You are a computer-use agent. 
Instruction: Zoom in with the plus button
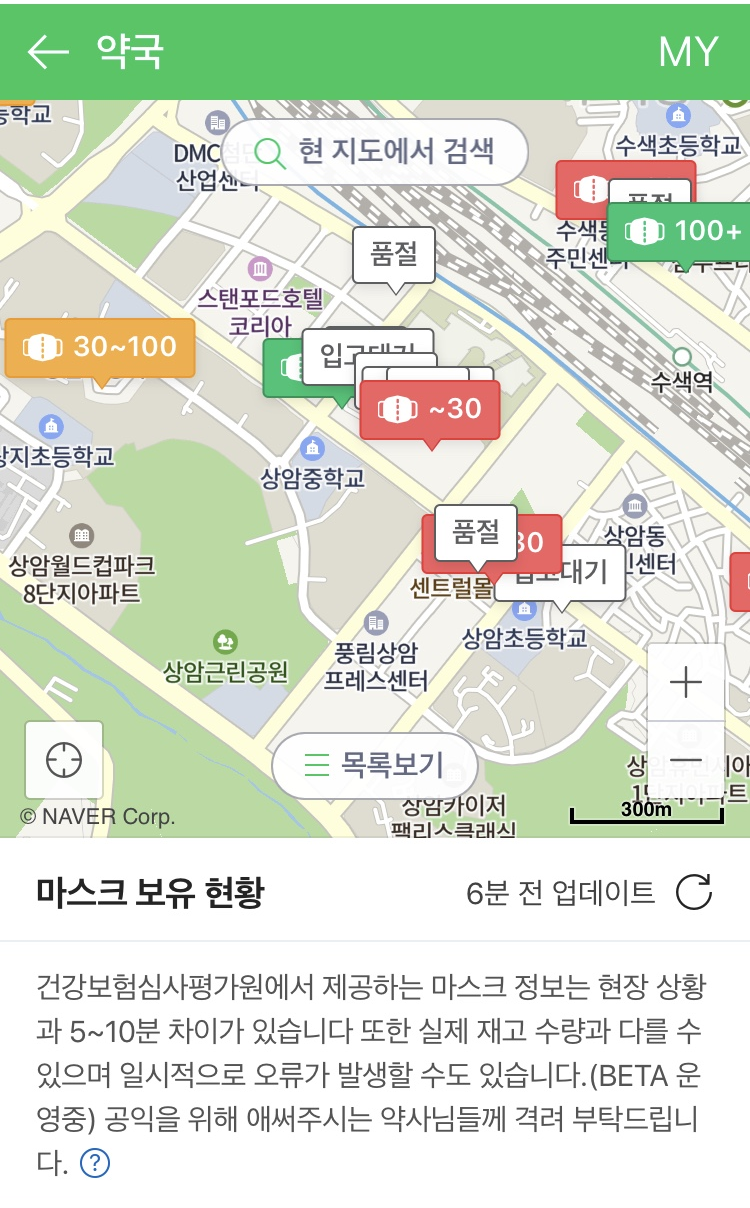point(686,682)
